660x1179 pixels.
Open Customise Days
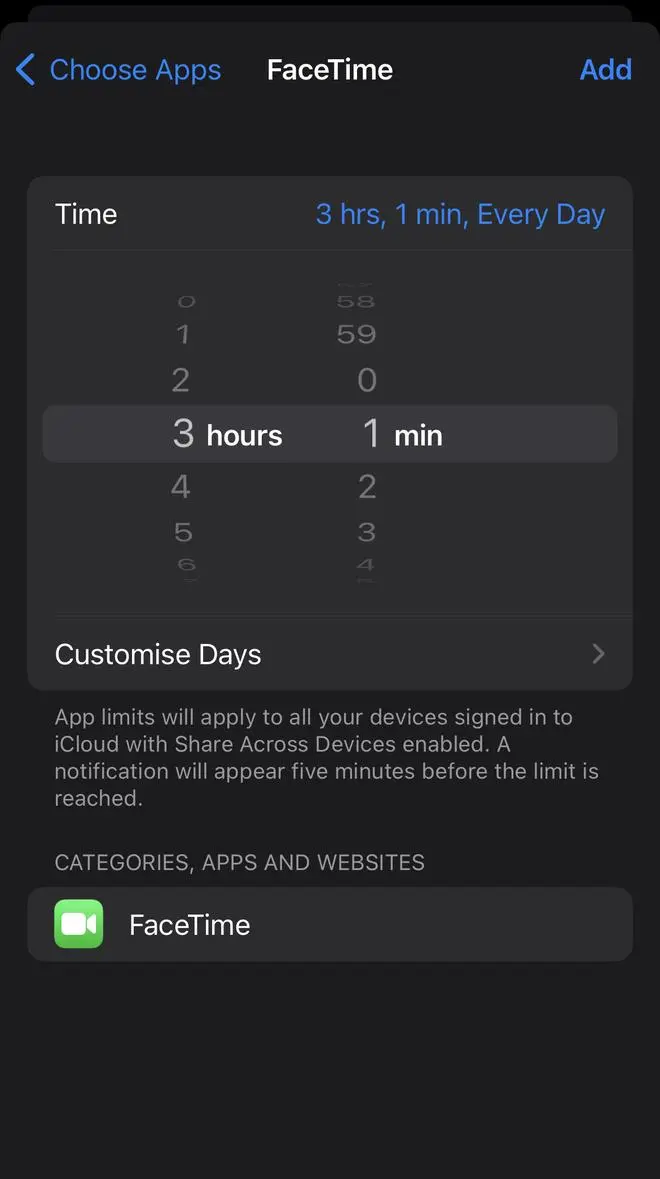point(330,654)
